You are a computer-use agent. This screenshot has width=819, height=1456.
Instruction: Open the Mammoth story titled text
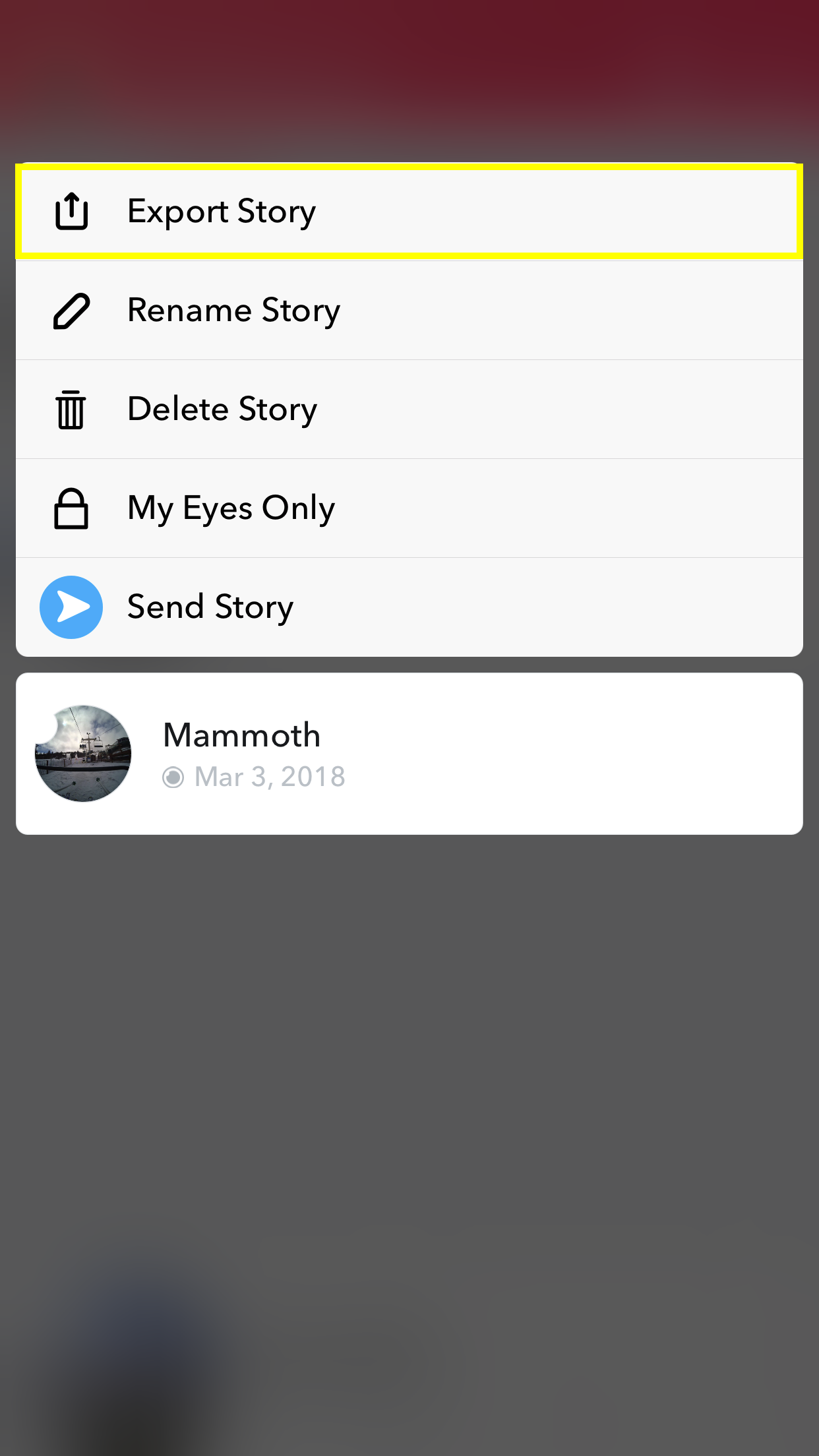(x=241, y=734)
